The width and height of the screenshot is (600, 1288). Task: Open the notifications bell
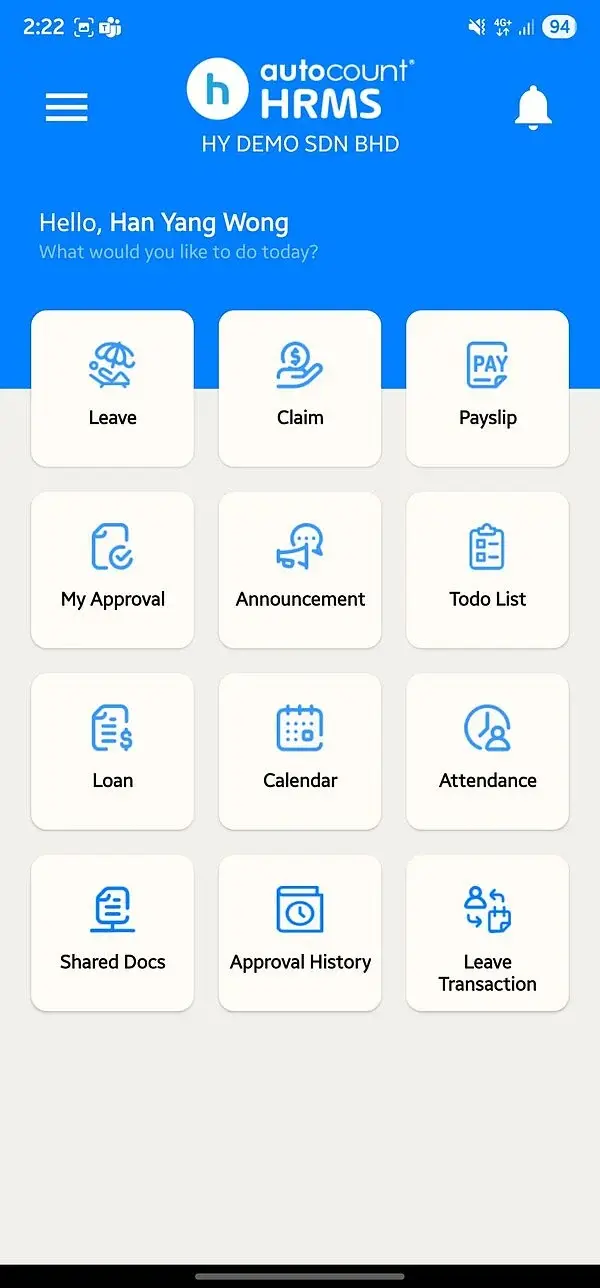coord(533,107)
